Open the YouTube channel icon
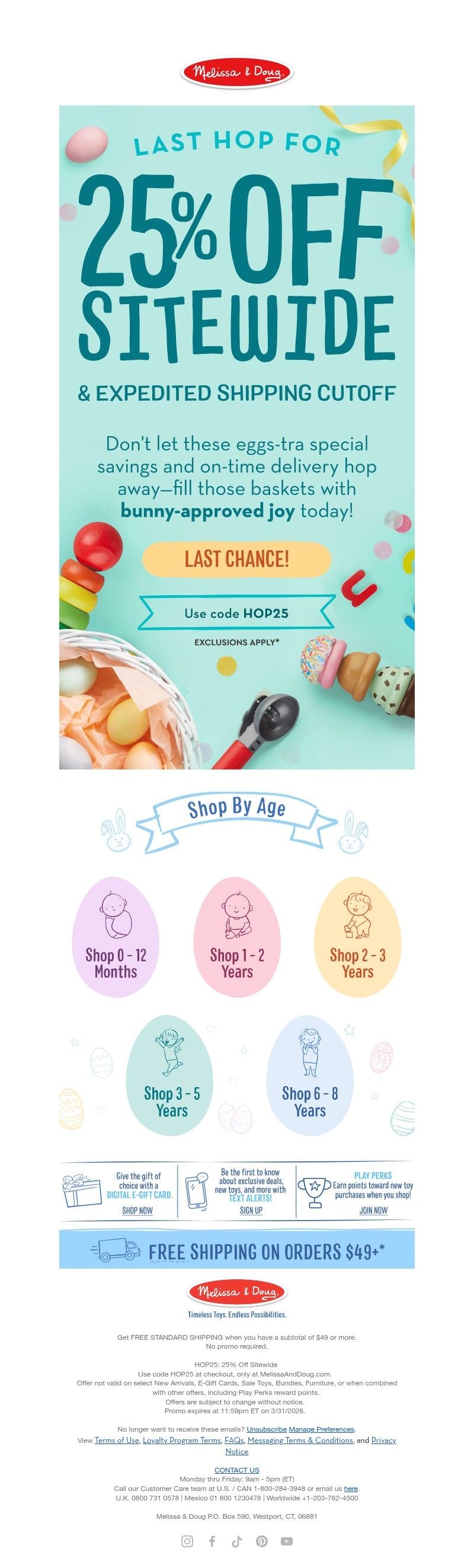This screenshot has height=1568, width=474. click(287, 1541)
